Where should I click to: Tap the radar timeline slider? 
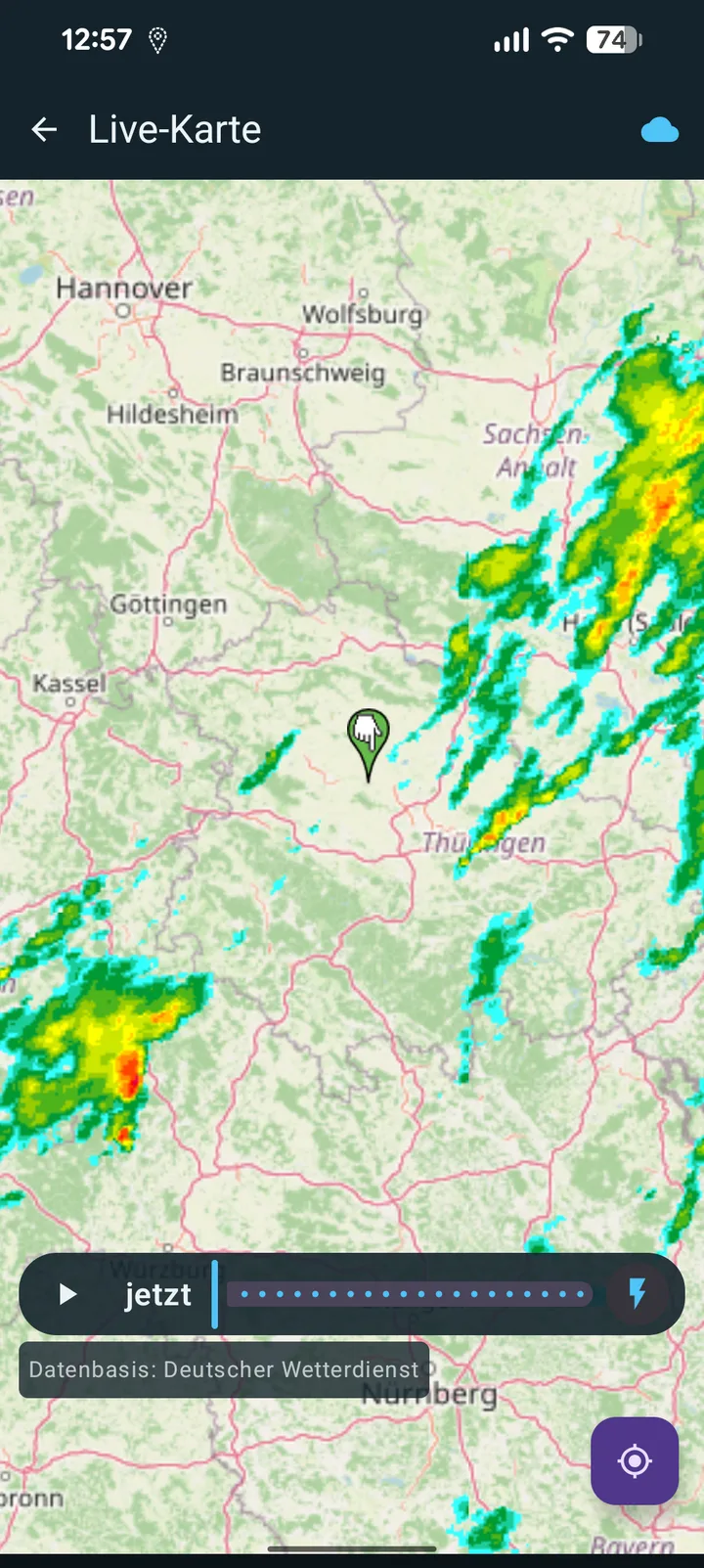(409, 1295)
